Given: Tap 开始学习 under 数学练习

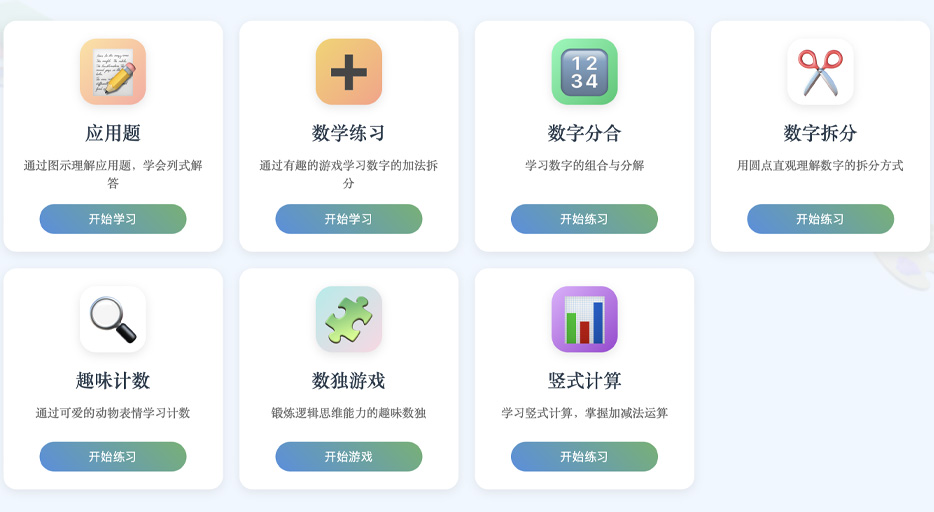Looking at the screenshot, I should (348, 219).
